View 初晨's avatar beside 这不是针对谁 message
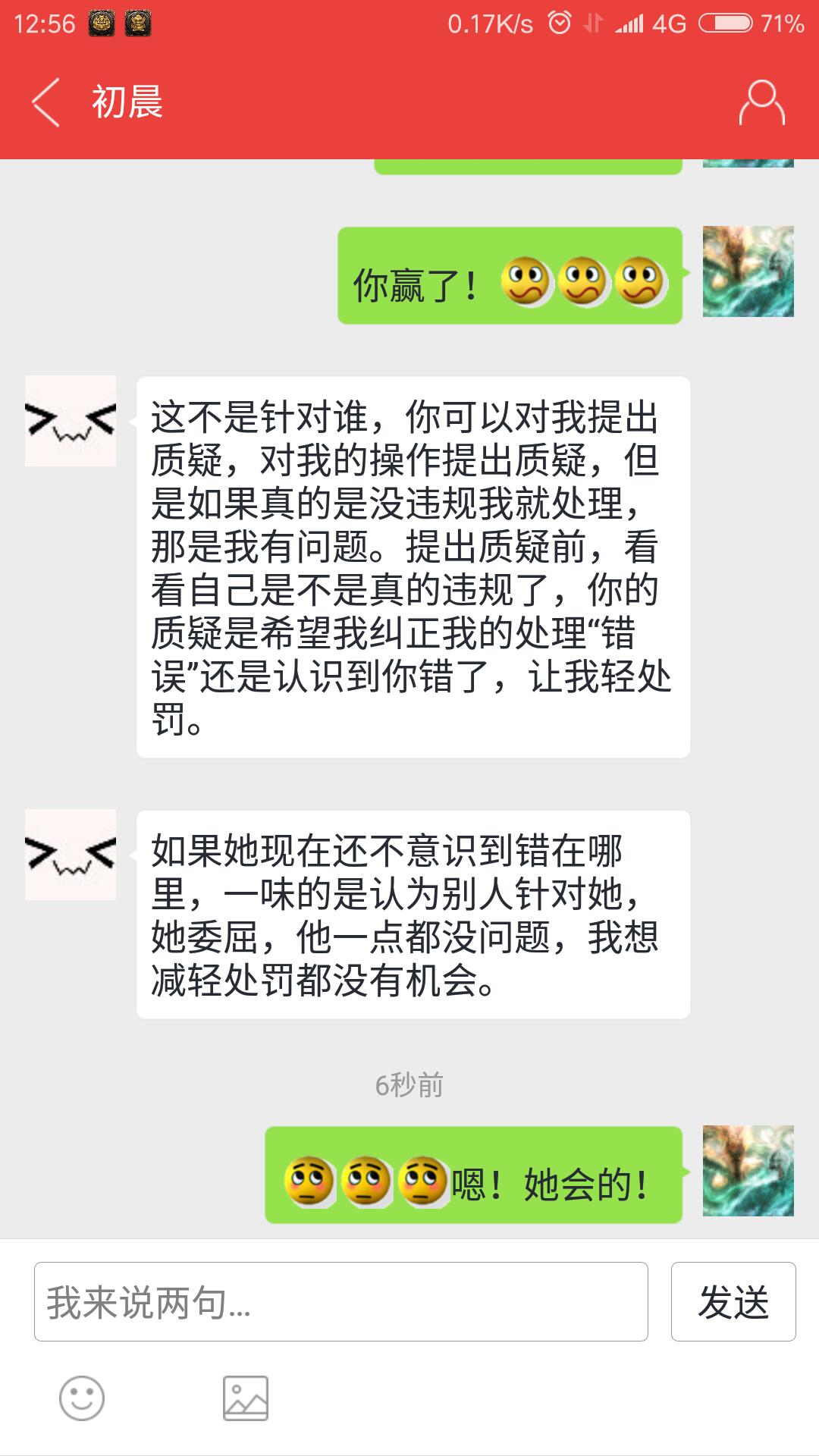 (x=71, y=421)
